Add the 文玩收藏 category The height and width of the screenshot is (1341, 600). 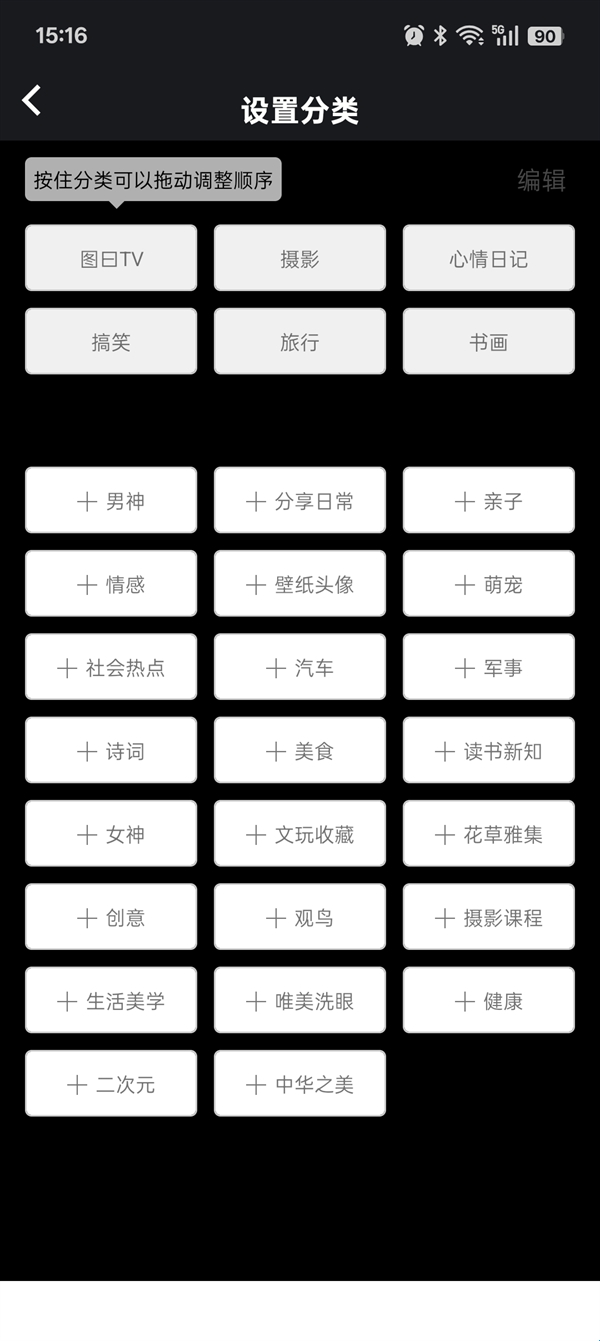pyautogui.click(x=300, y=834)
